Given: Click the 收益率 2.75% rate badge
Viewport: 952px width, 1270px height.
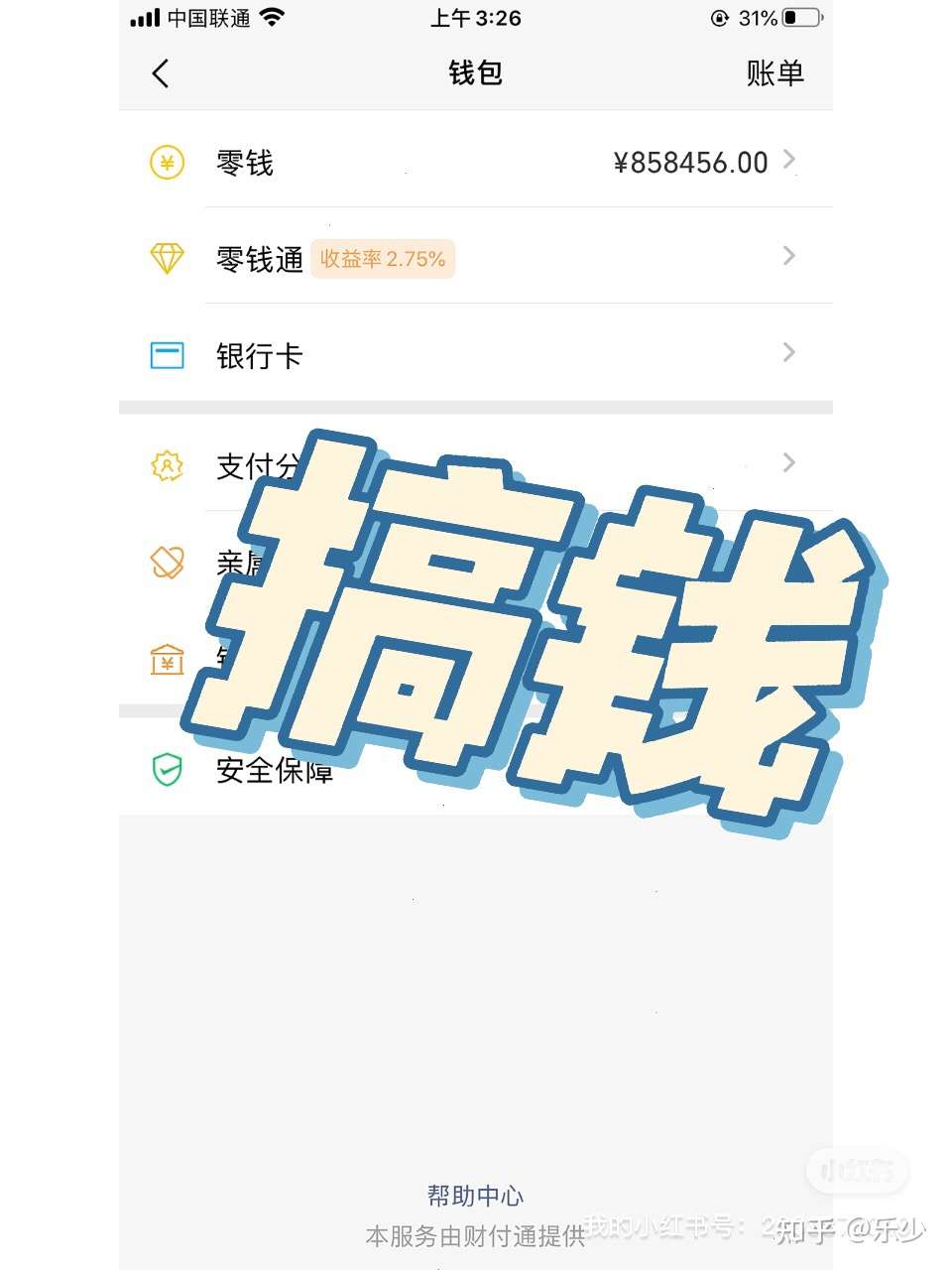Looking at the screenshot, I should point(382,258).
